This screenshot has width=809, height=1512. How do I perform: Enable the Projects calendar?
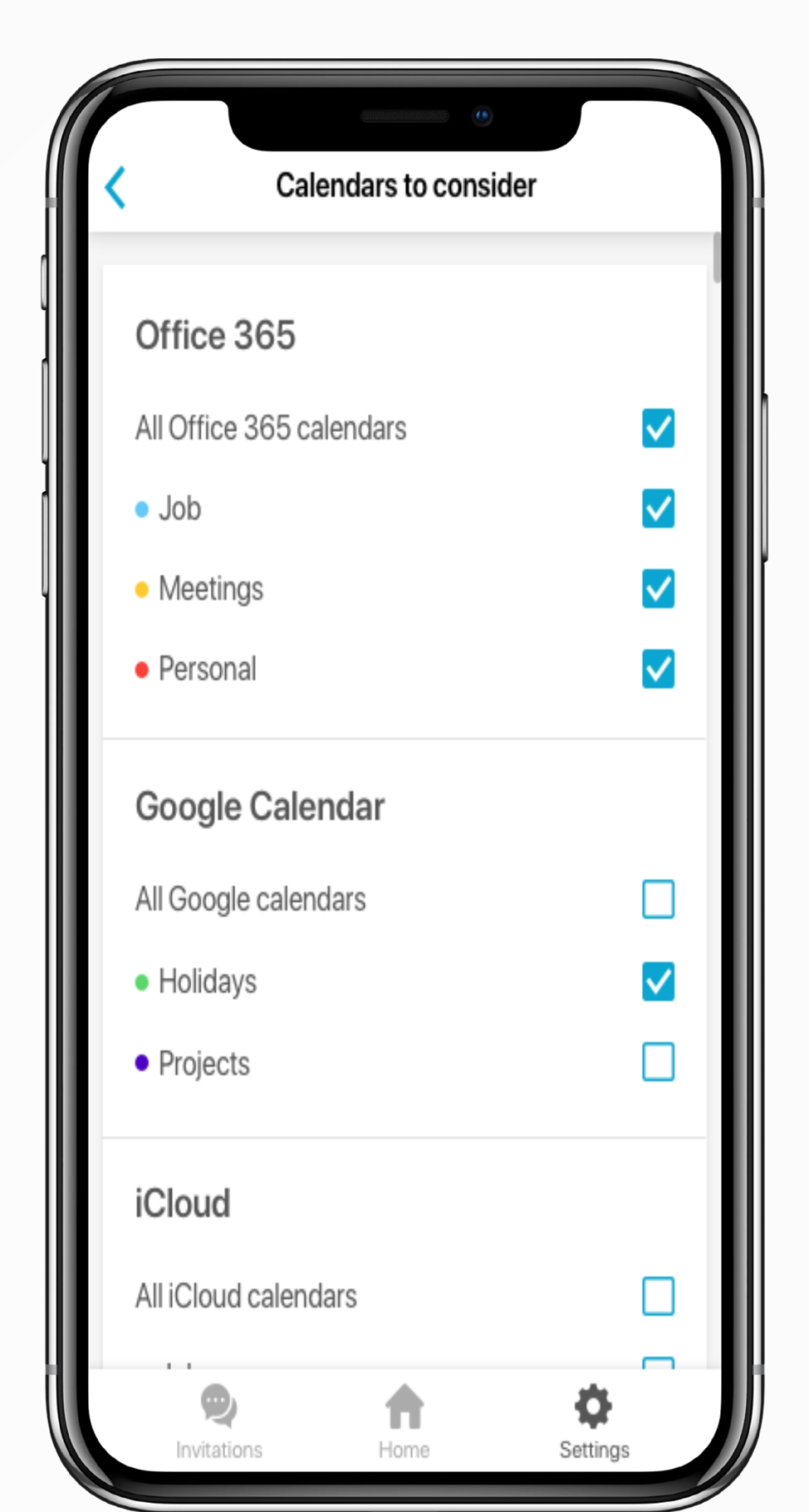[x=657, y=1062]
